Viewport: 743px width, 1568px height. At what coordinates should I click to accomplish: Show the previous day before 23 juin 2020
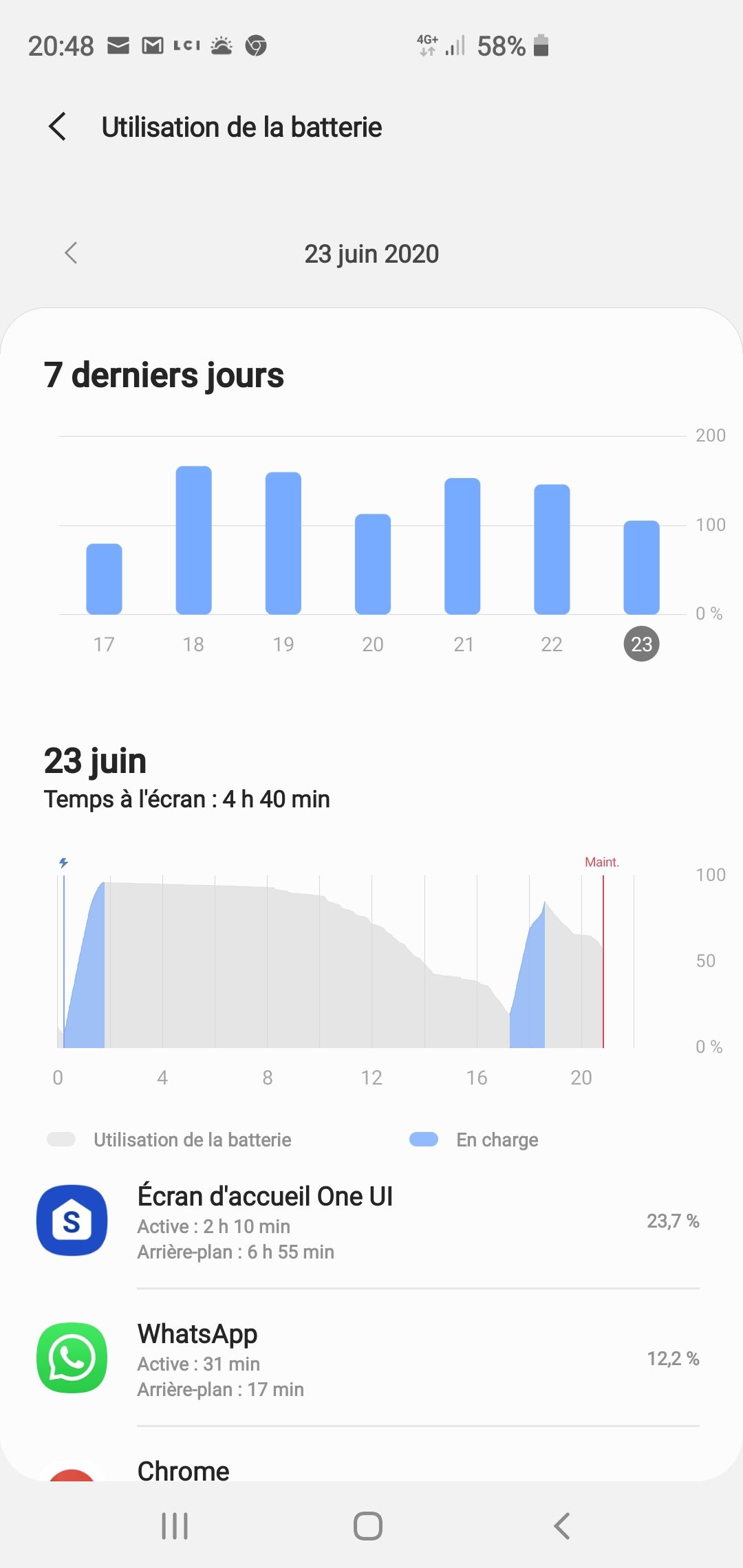pyautogui.click(x=71, y=253)
